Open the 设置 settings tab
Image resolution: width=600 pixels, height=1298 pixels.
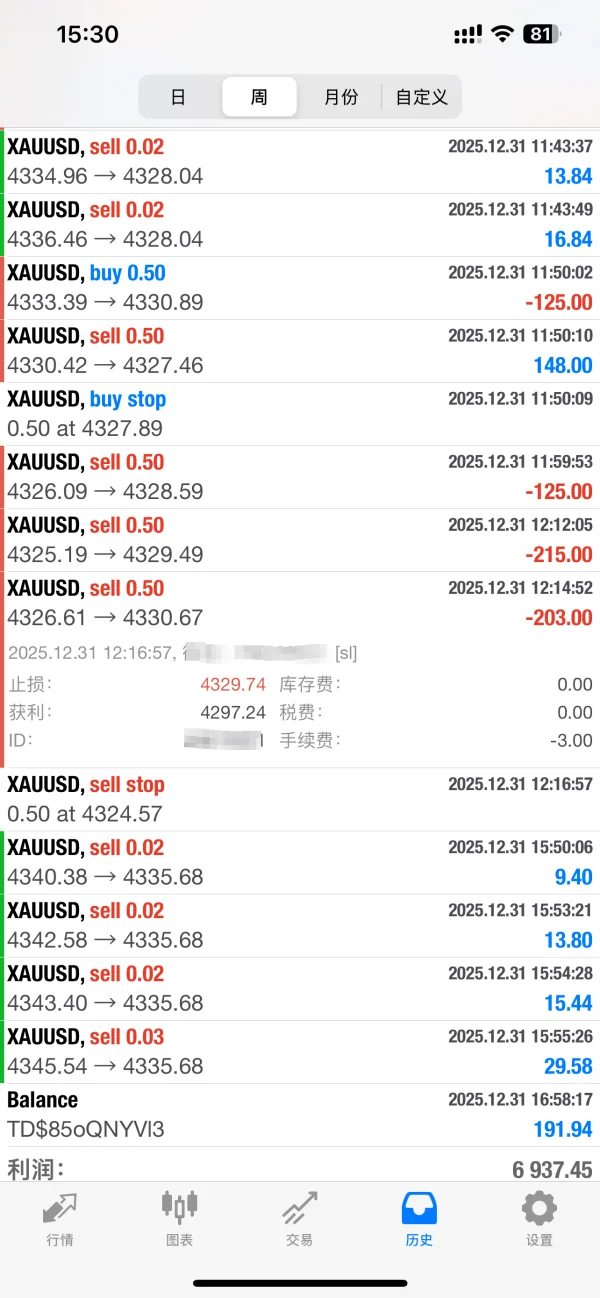click(x=539, y=1217)
